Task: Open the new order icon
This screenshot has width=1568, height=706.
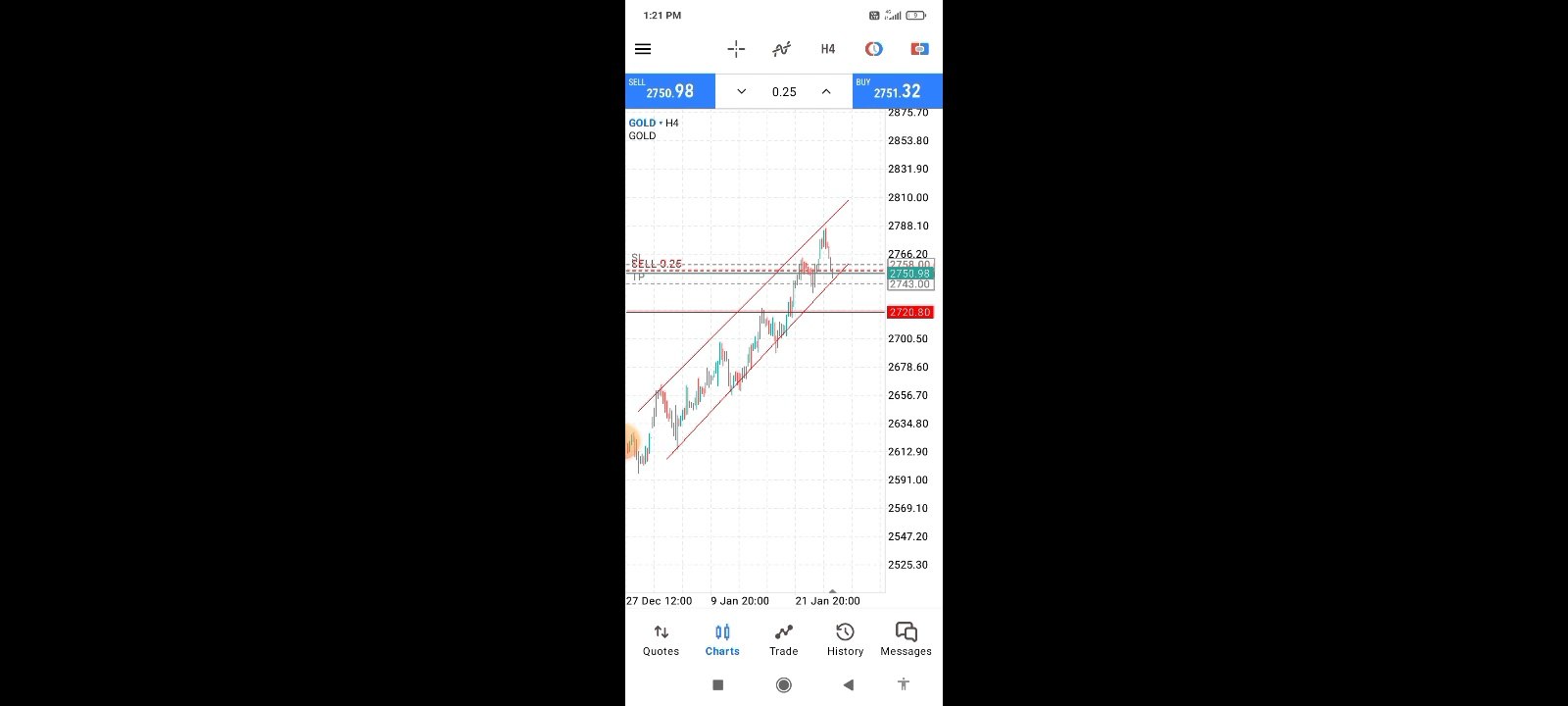Action: point(919,49)
